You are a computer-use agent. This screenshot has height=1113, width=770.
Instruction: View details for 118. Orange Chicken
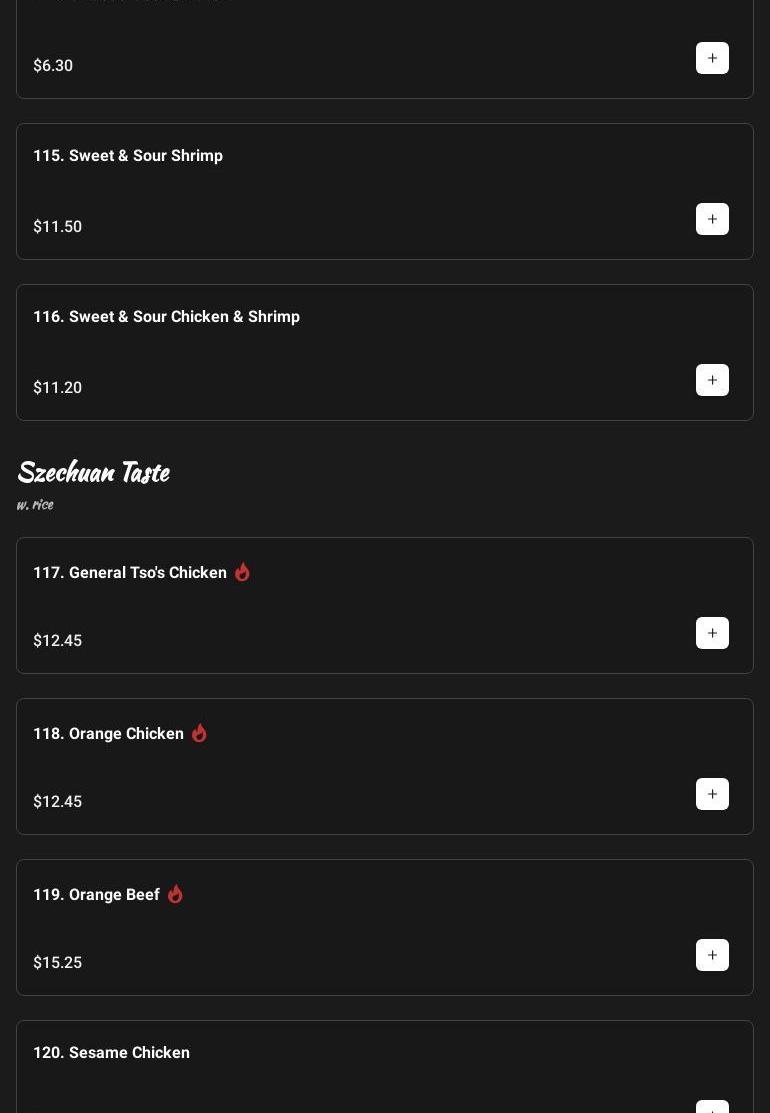108,734
